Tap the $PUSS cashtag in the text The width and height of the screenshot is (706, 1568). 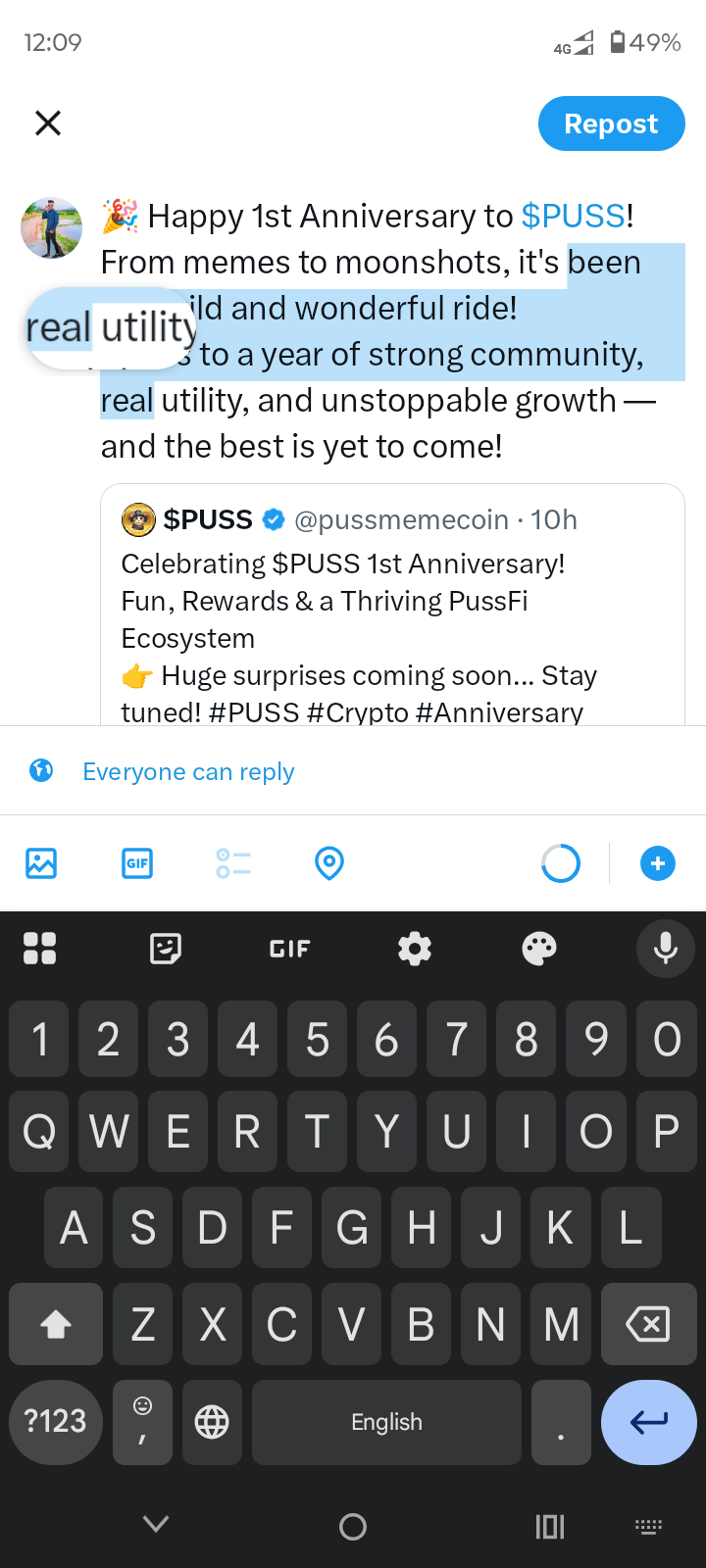pyautogui.click(x=574, y=216)
